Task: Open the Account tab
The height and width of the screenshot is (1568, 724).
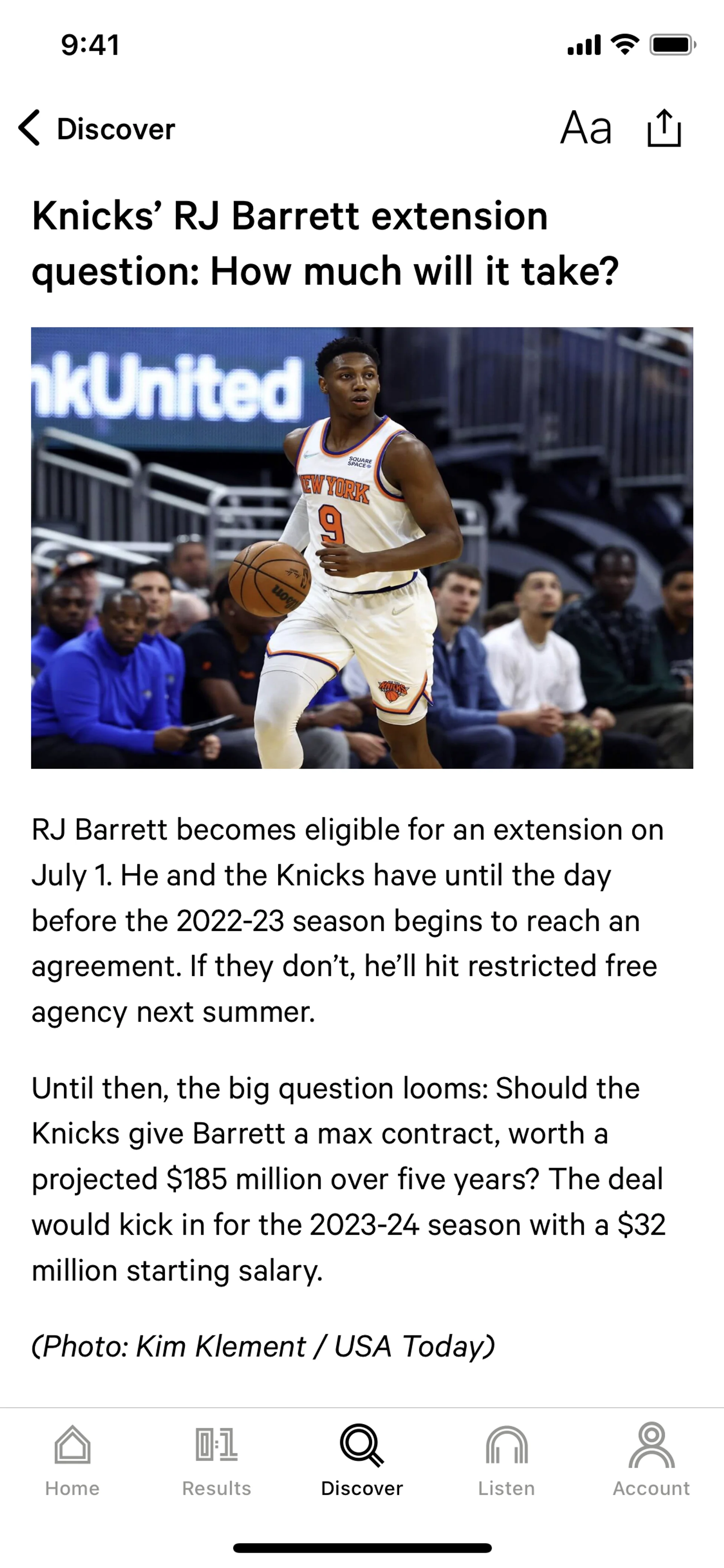Action: (651, 1460)
